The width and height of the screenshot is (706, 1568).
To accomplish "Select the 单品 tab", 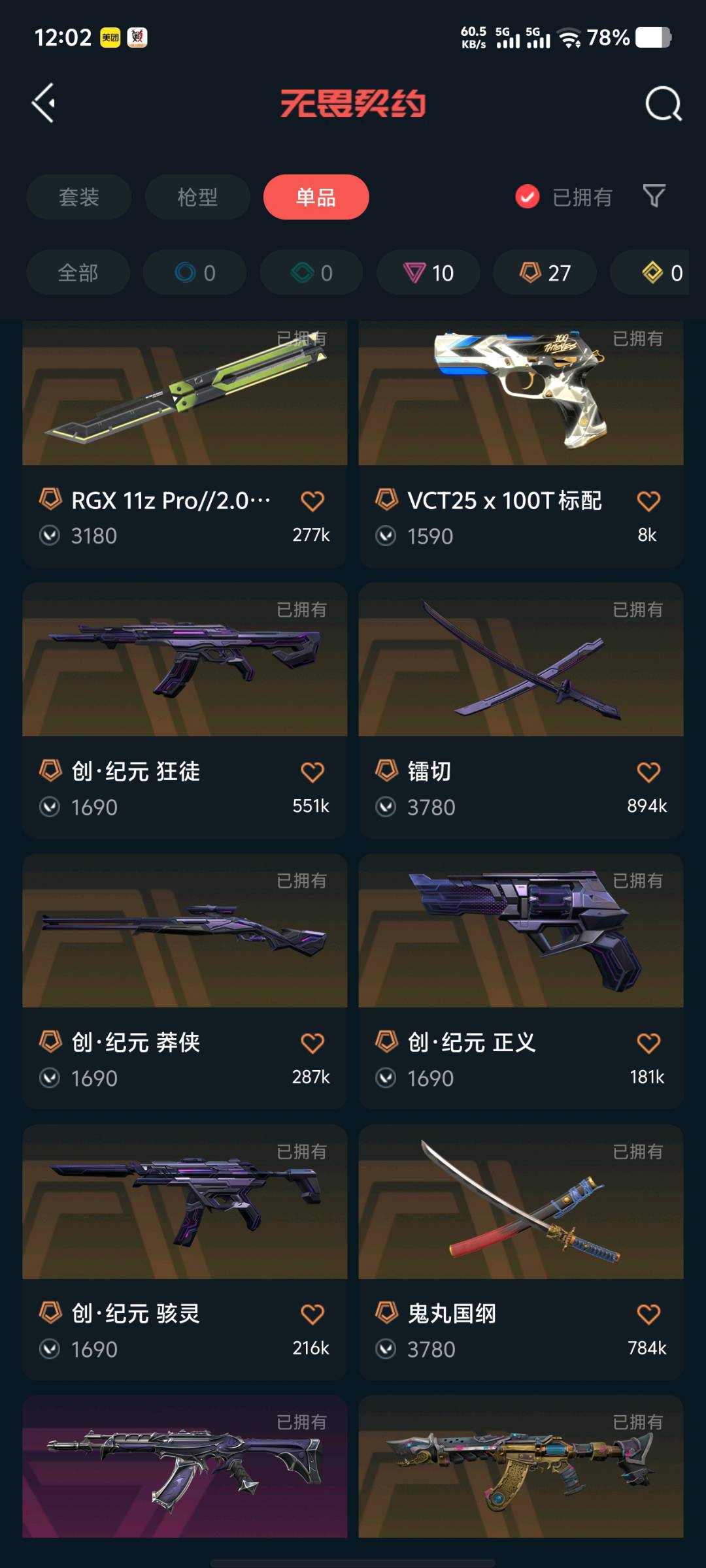I will [x=316, y=197].
